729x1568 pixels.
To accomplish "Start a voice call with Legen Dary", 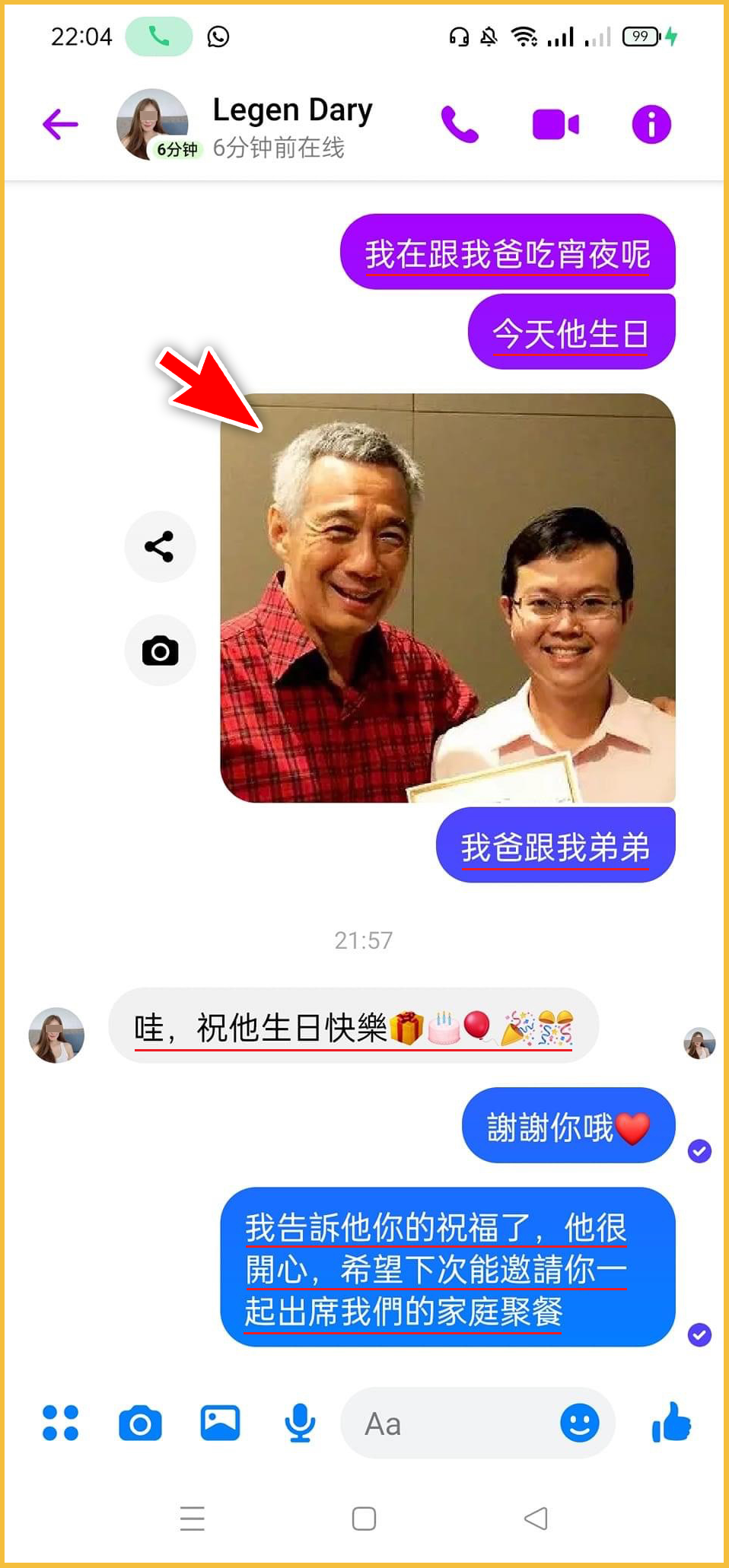I will pos(460,125).
